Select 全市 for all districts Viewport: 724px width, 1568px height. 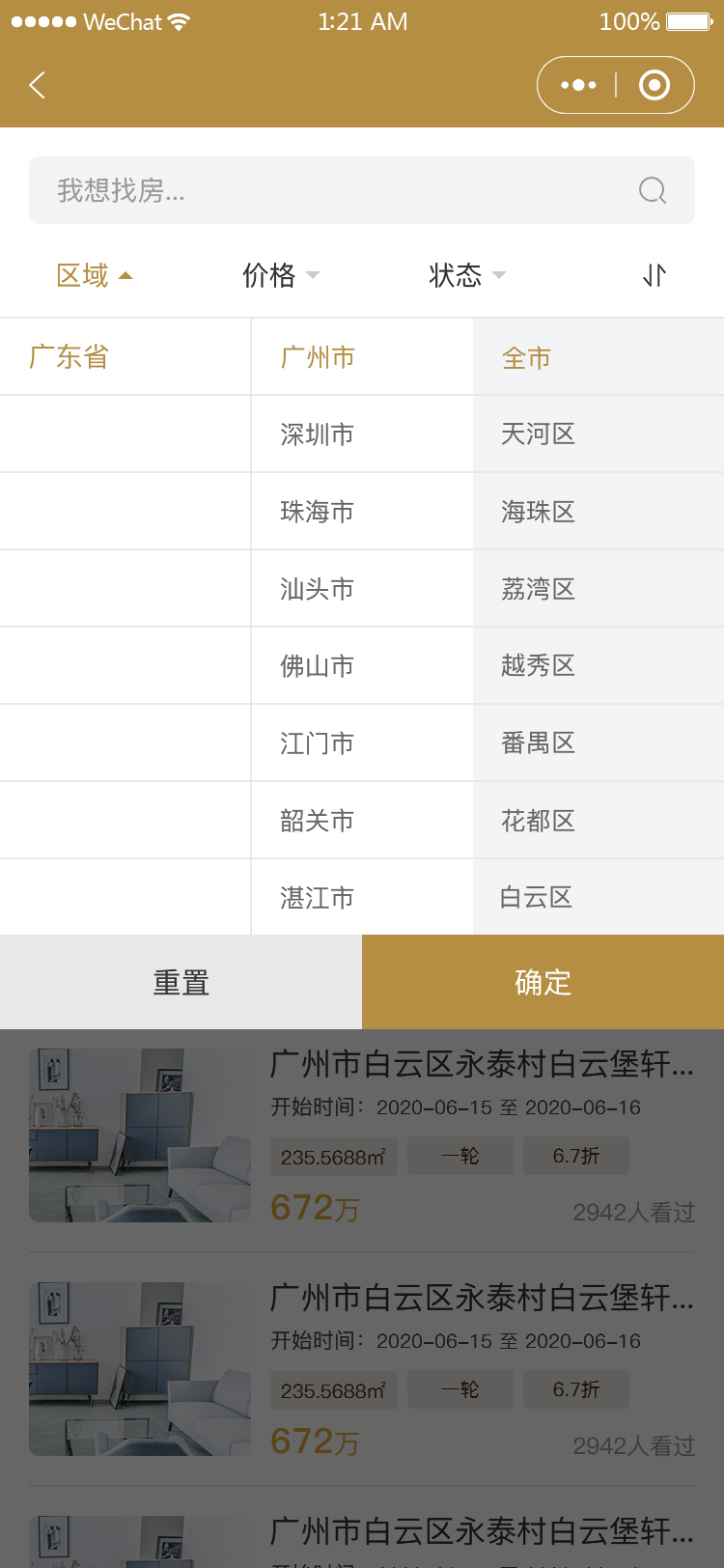coord(526,358)
